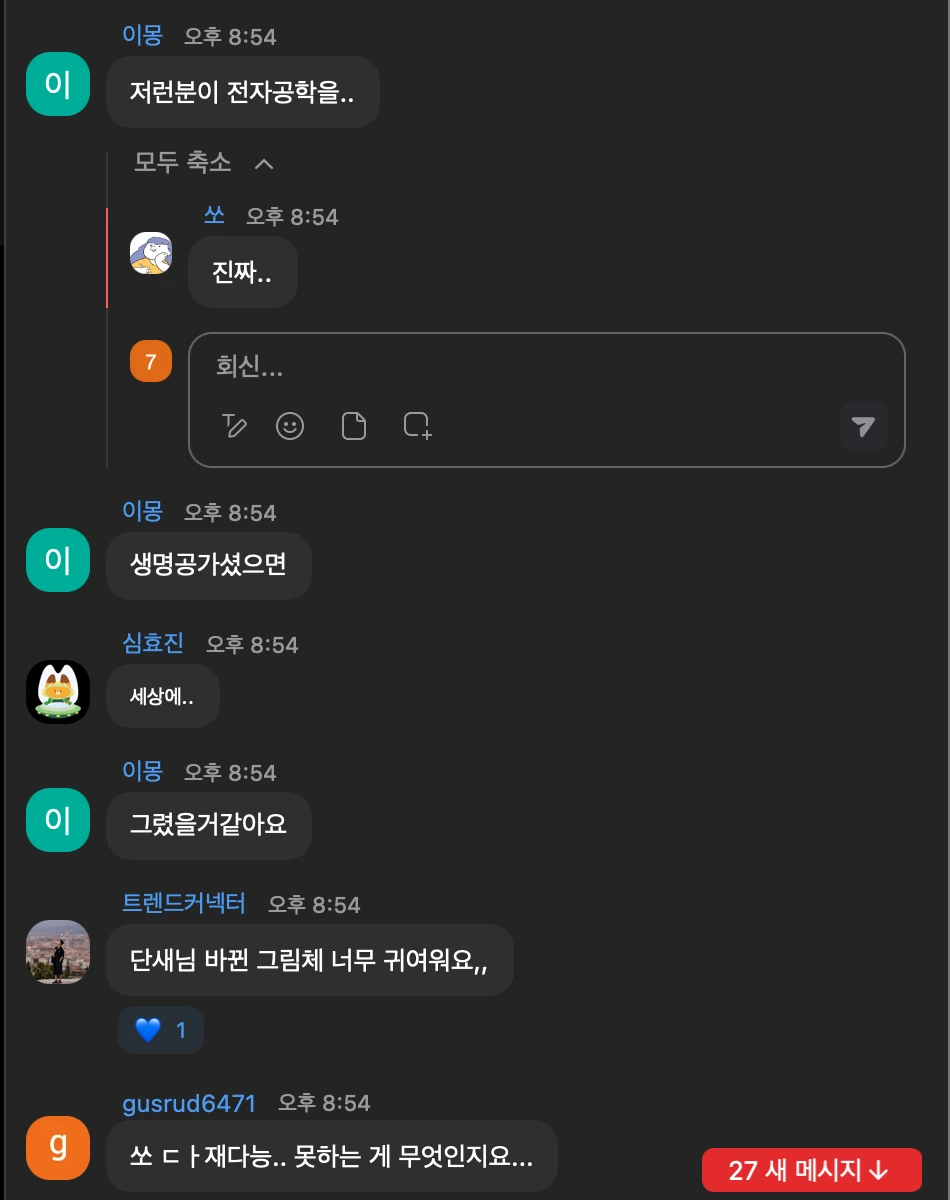Open 쏘's profile by clicking the username
950x1200 pixels.
[214, 216]
